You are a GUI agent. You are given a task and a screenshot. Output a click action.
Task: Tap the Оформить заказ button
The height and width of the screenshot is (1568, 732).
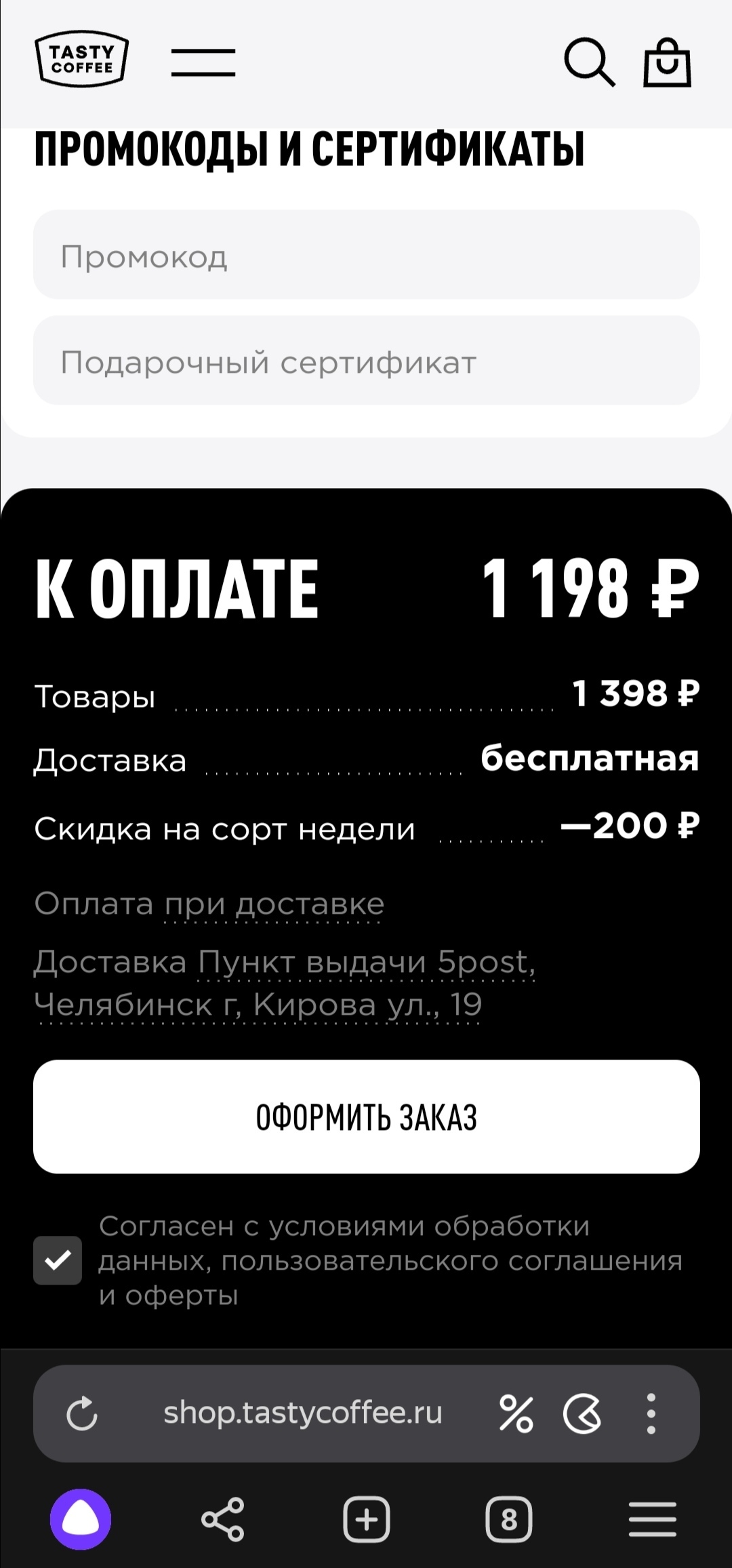[366, 1117]
